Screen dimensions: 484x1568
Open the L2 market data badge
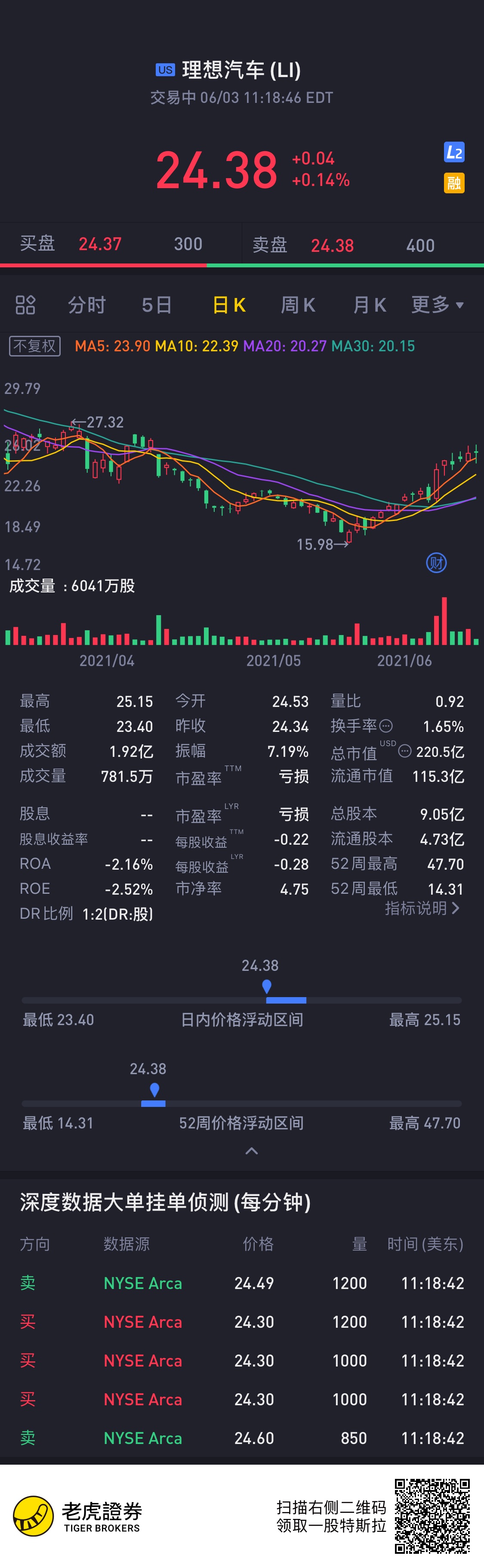tap(453, 152)
